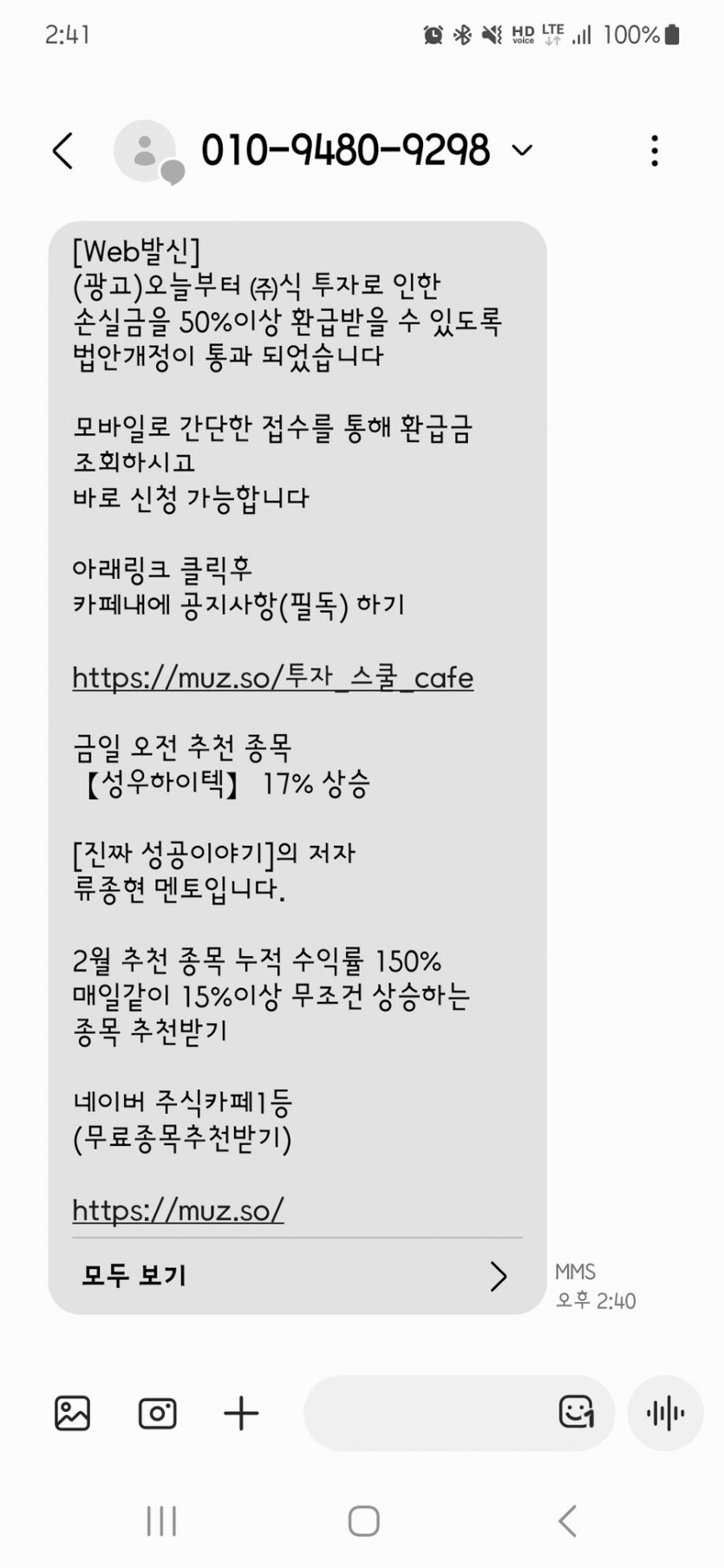Go back to the message list
Image resolution: width=724 pixels, height=1568 pixels.
coord(62,151)
